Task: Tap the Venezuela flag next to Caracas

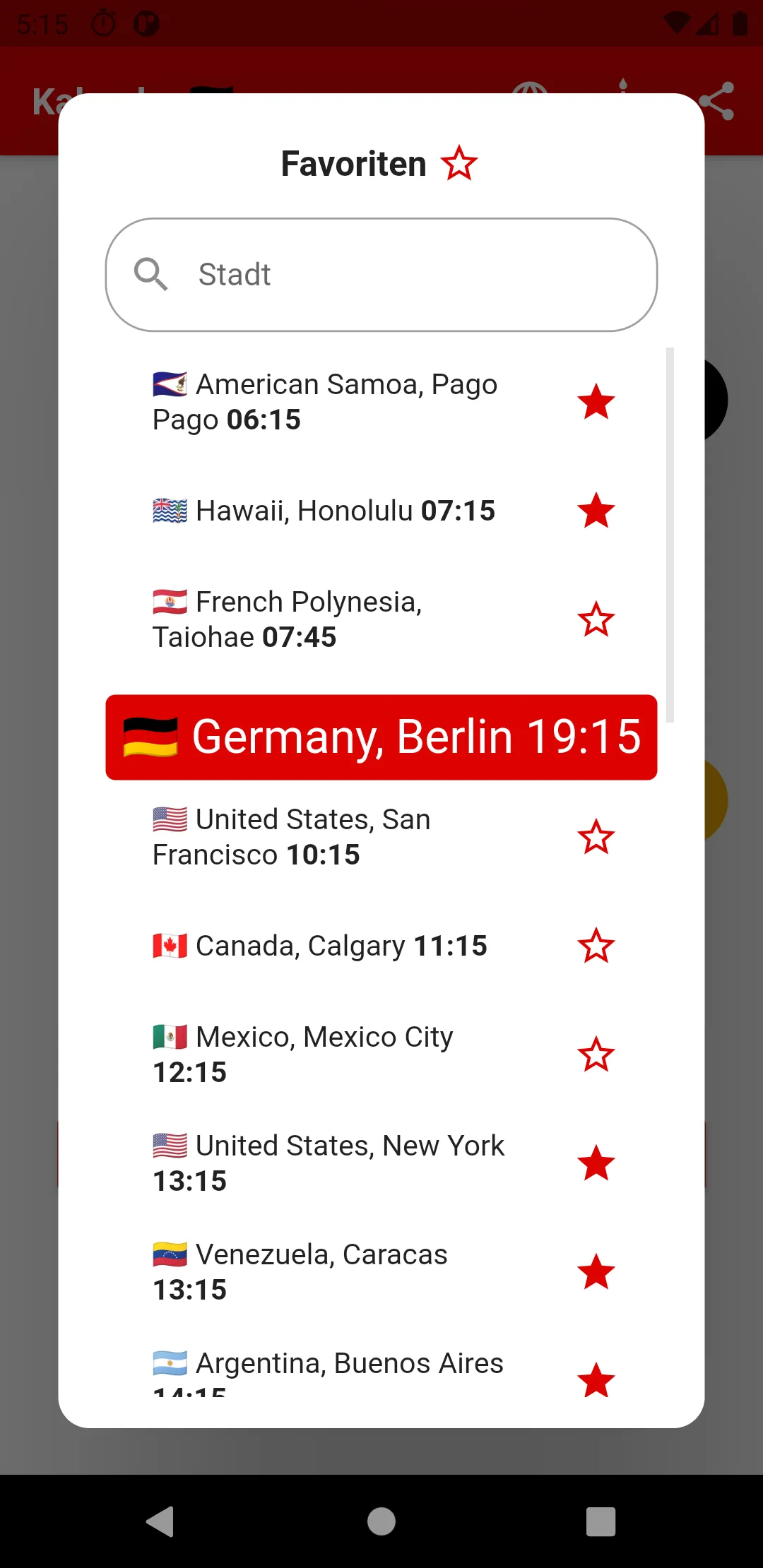Action: pyautogui.click(x=169, y=1254)
